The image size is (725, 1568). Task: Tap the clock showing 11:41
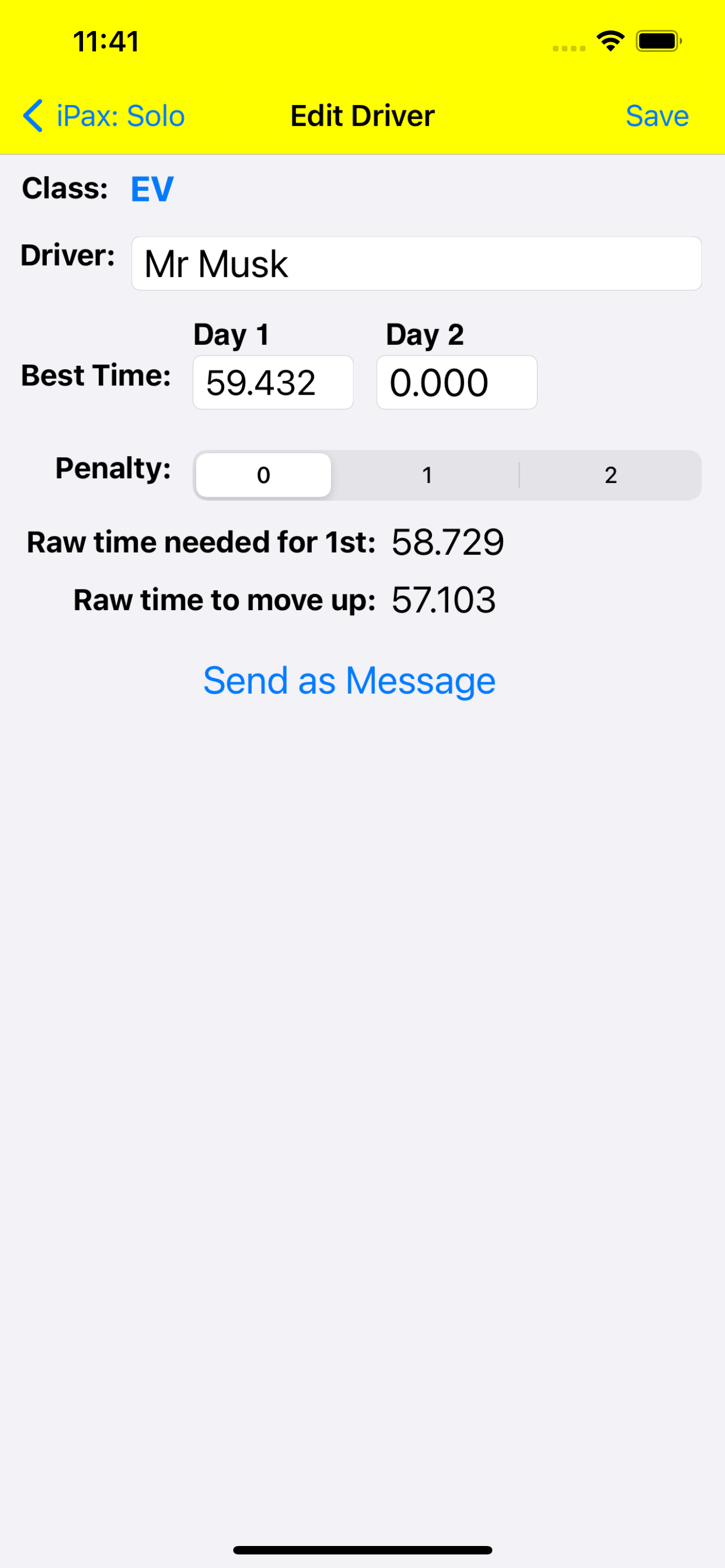click(x=104, y=41)
